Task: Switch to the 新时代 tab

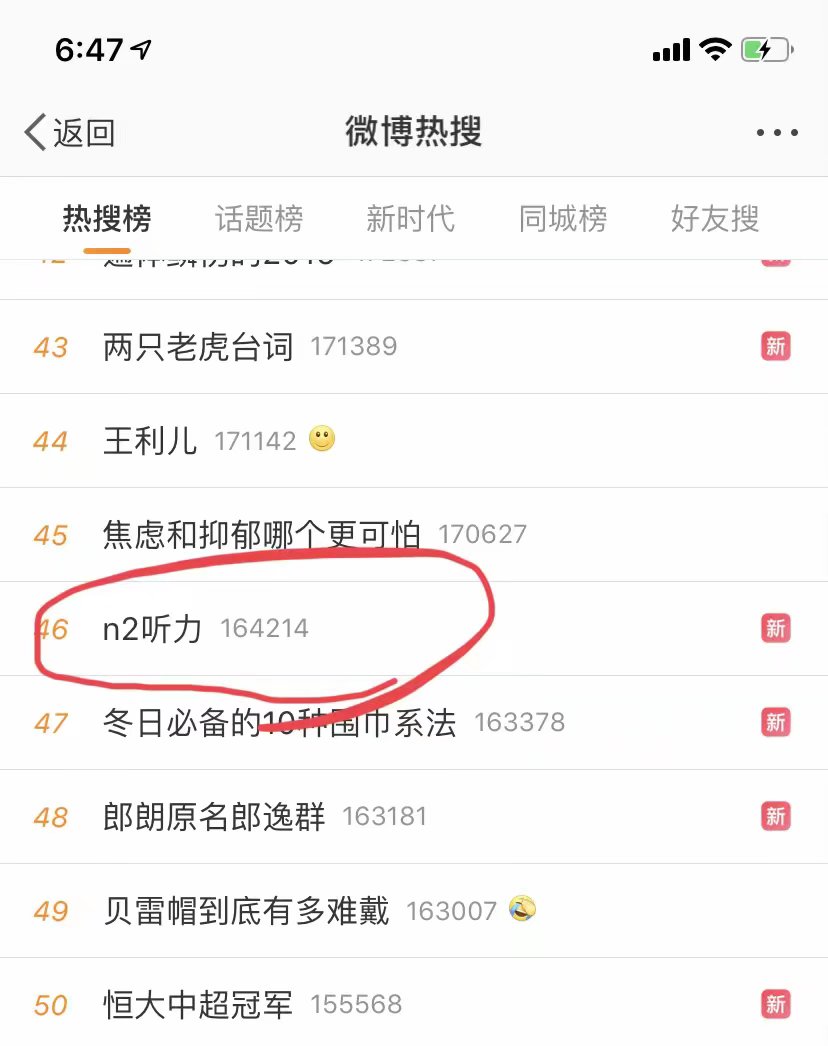Action: pyautogui.click(x=410, y=218)
